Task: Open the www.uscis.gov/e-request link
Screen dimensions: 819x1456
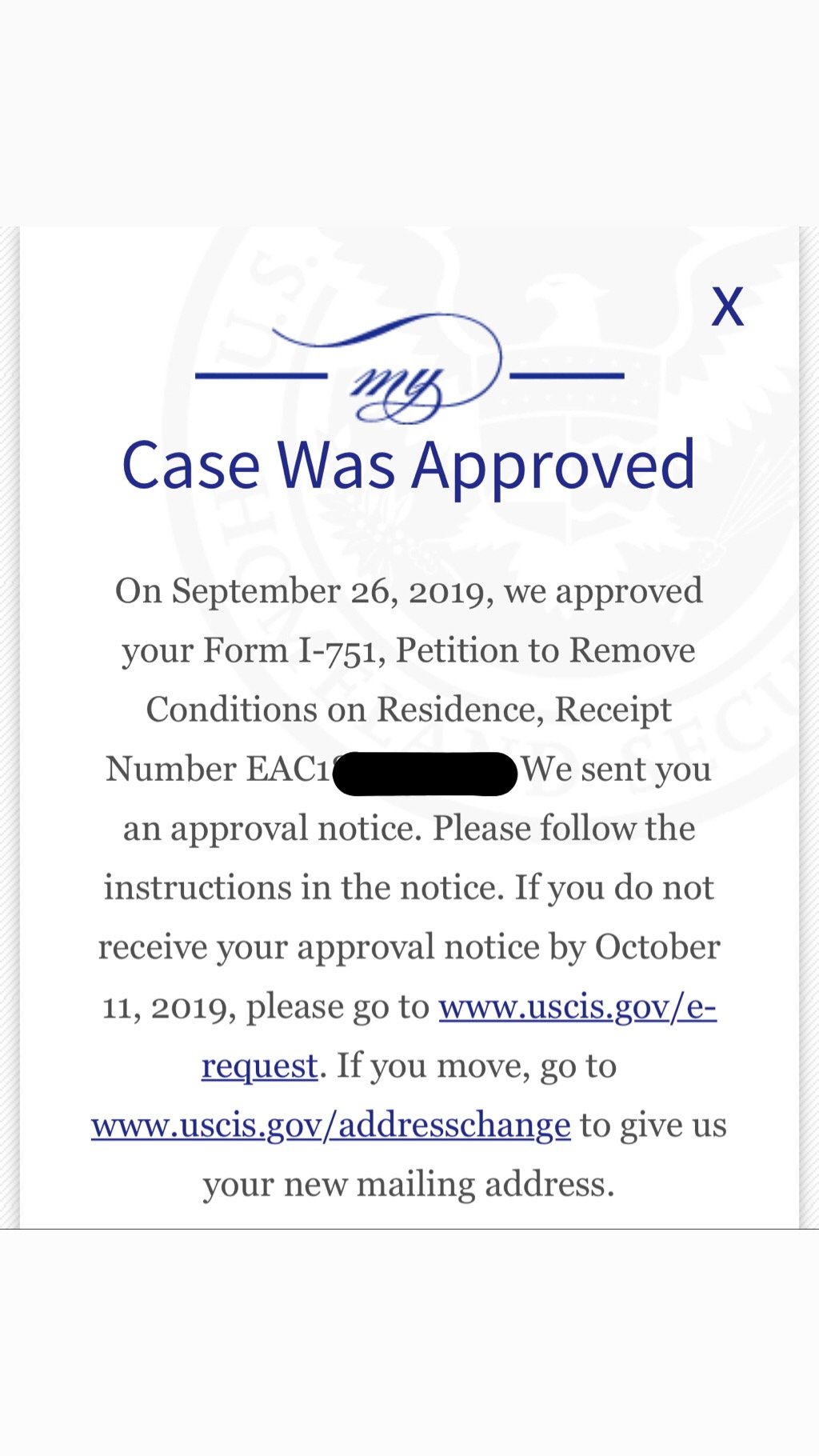Action: tap(577, 1007)
